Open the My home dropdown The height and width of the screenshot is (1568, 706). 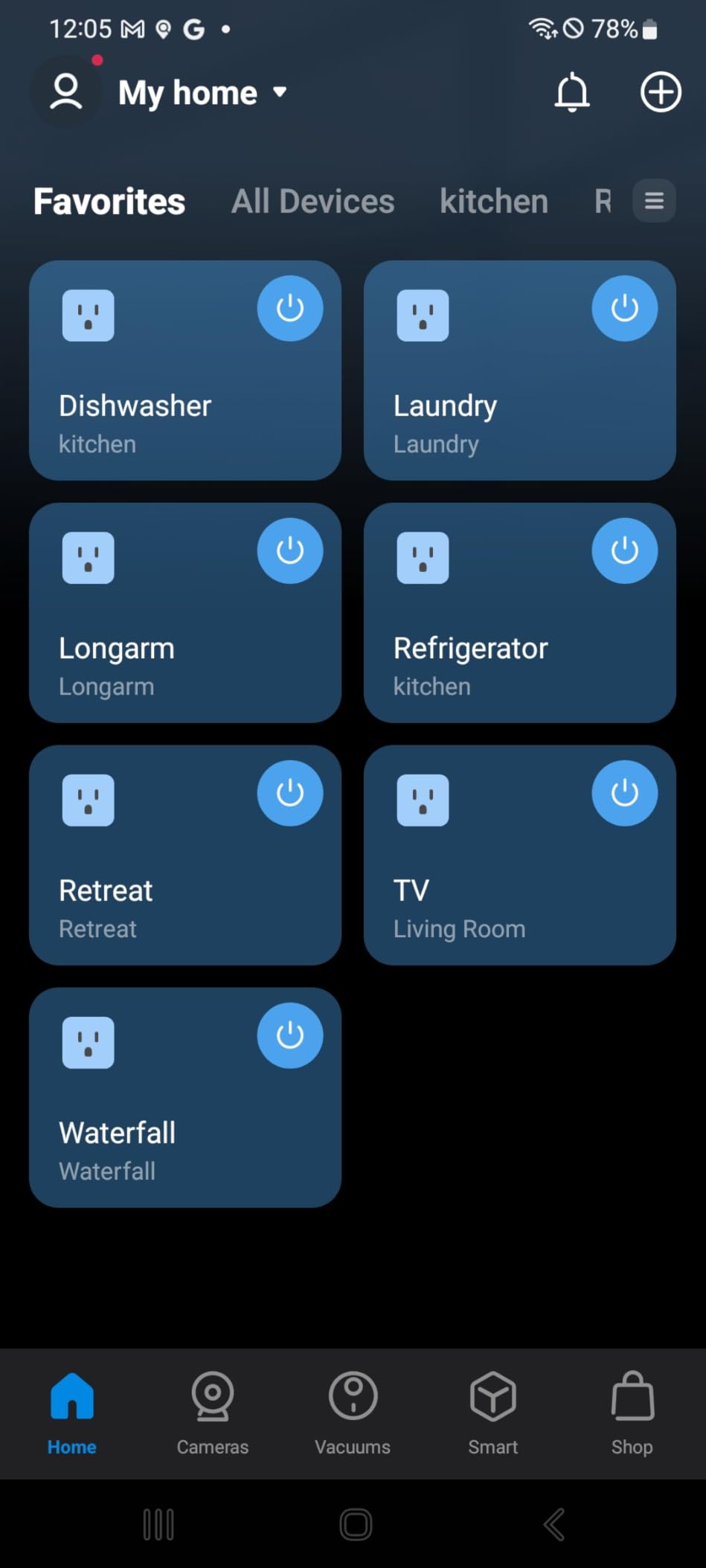point(201,92)
